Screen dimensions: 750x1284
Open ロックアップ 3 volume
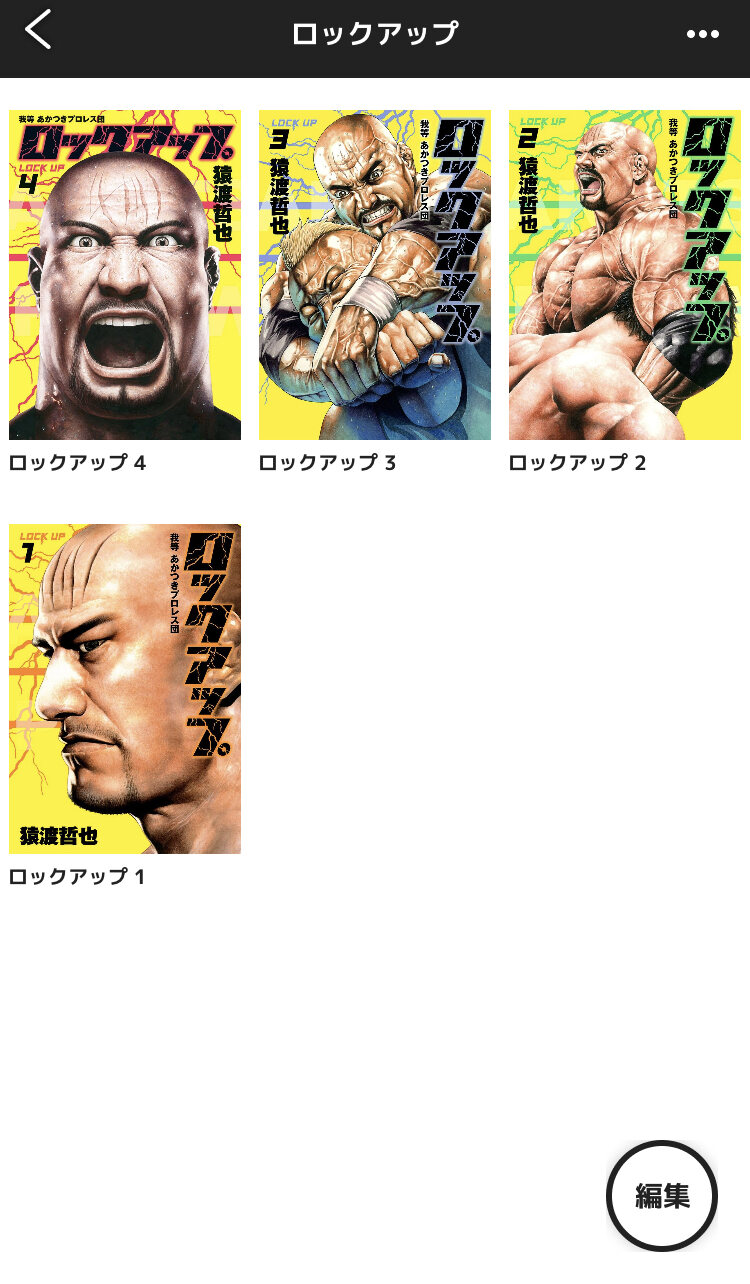point(375,275)
